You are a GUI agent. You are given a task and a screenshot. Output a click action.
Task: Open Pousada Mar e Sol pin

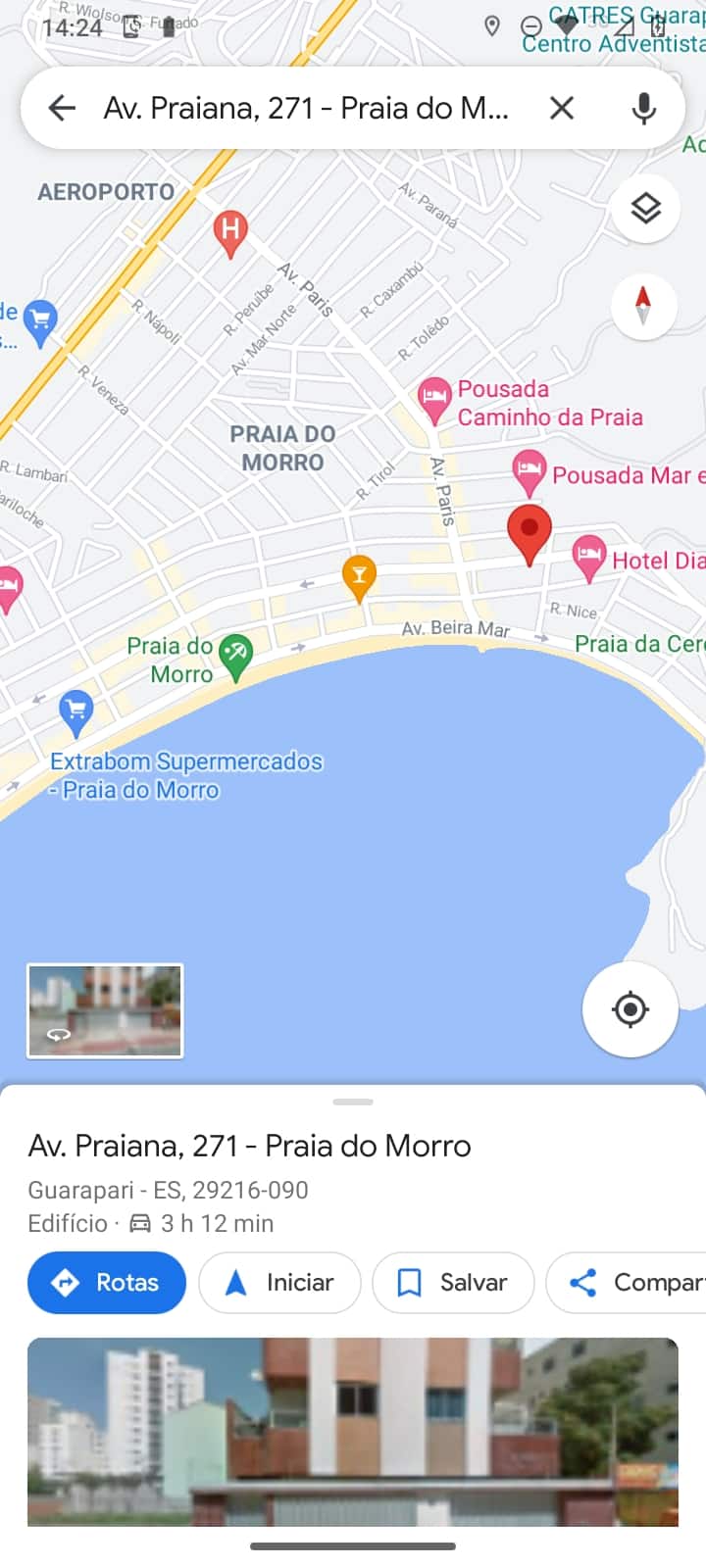pos(529,470)
